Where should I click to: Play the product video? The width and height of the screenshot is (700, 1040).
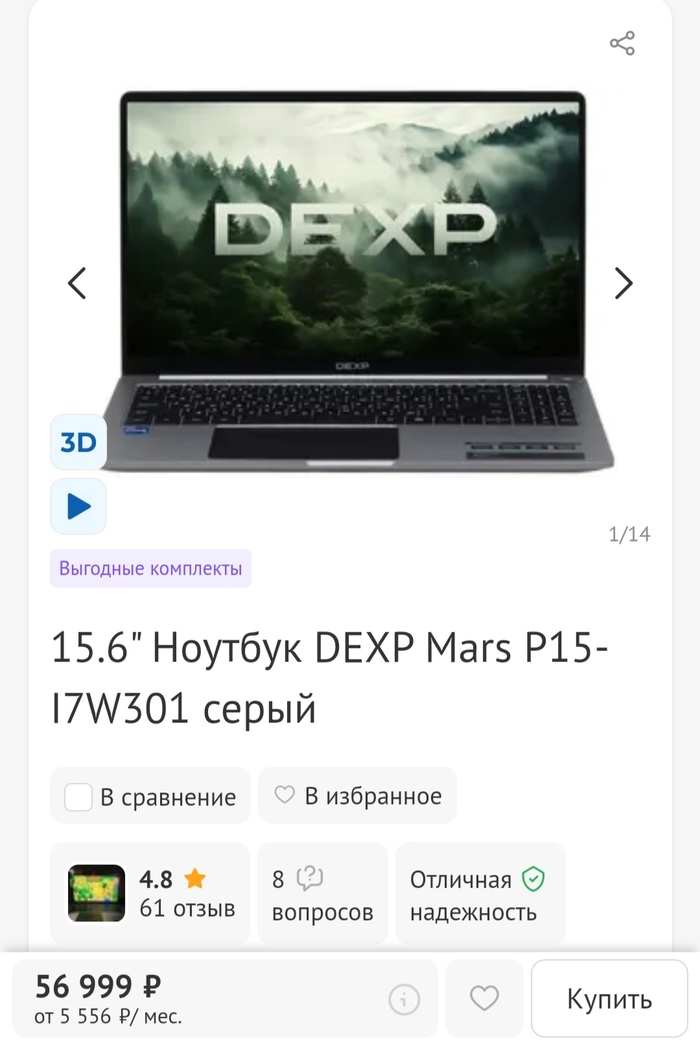click(x=78, y=506)
